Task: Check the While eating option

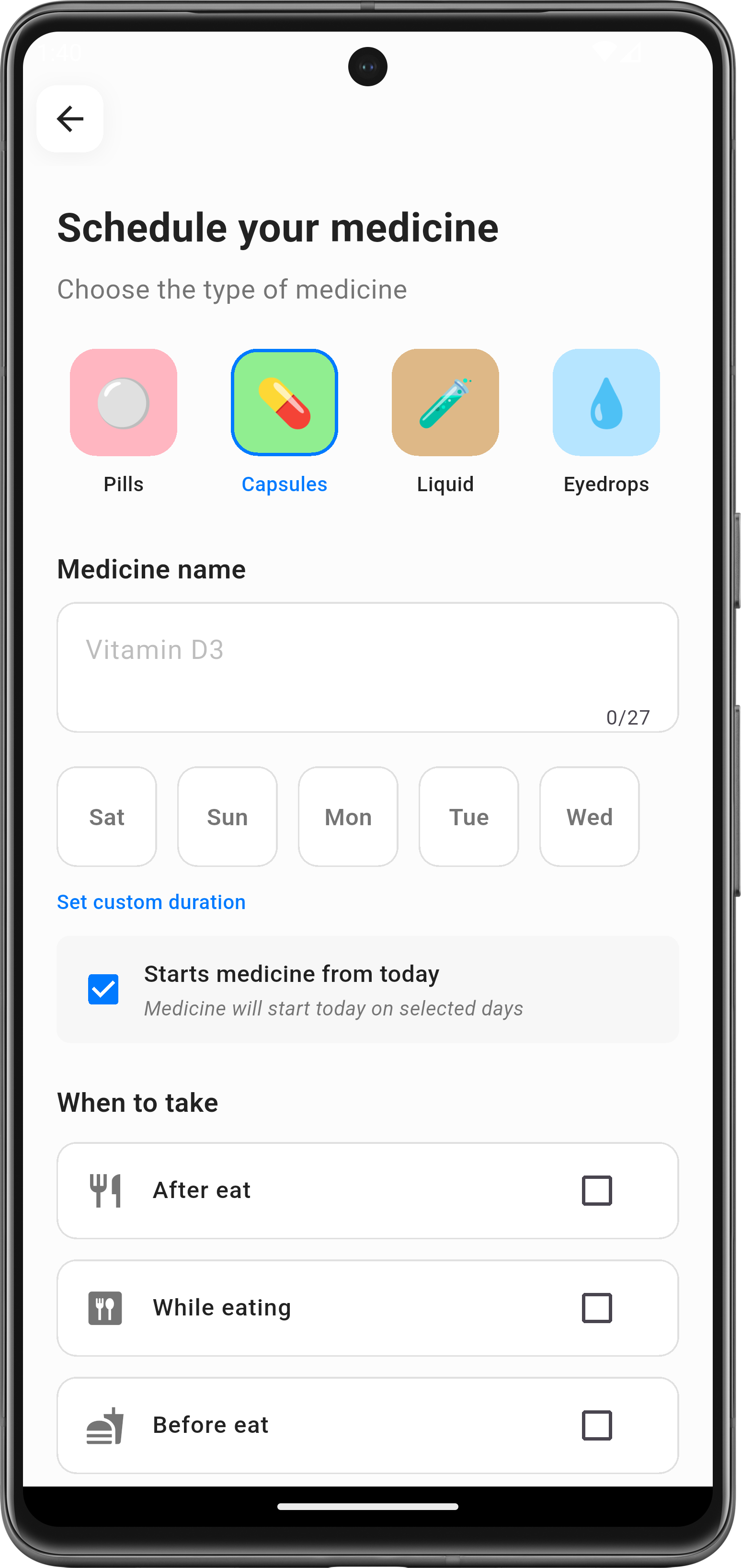Action: pyautogui.click(x=596, y=1307)
